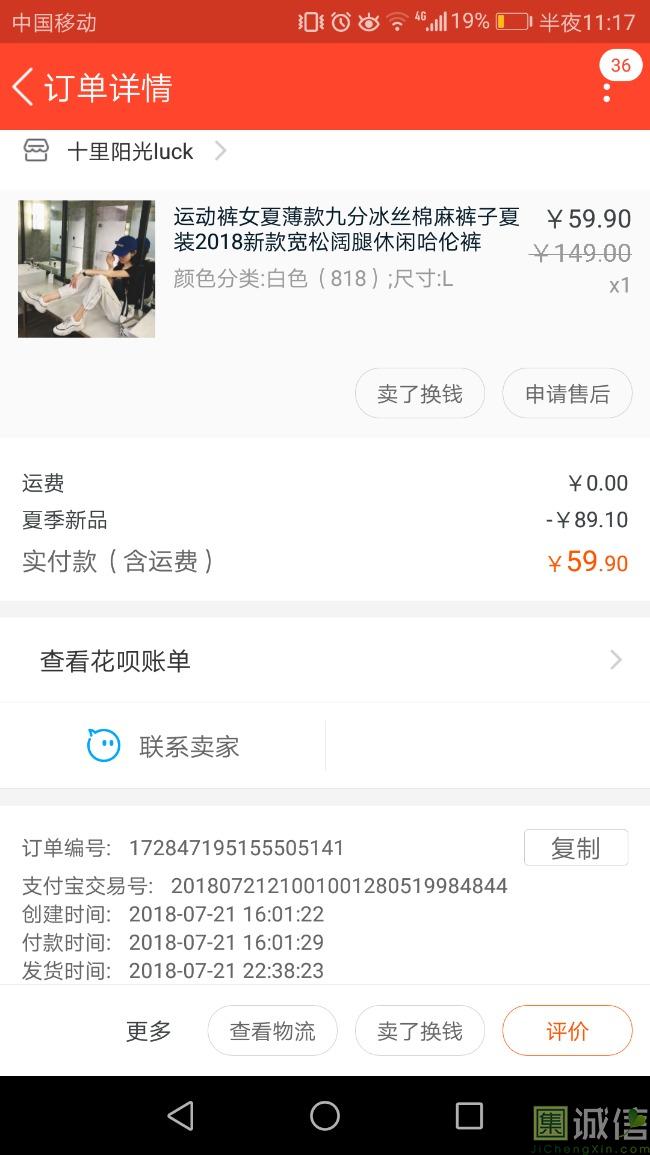
Task: Tap the system home circle button
Action: click(x=325, y=1116)
